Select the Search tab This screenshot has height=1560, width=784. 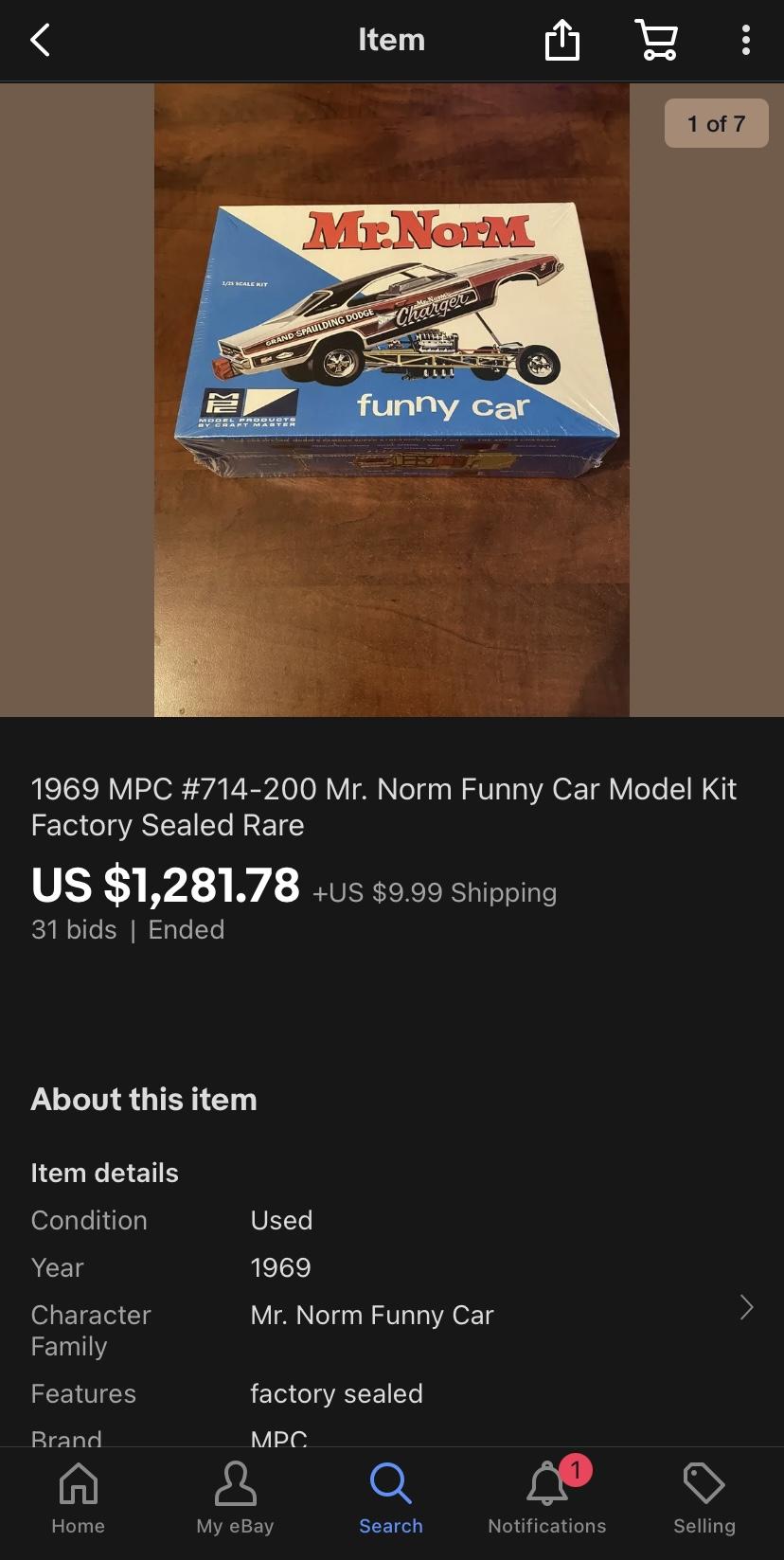[391, 1499]
